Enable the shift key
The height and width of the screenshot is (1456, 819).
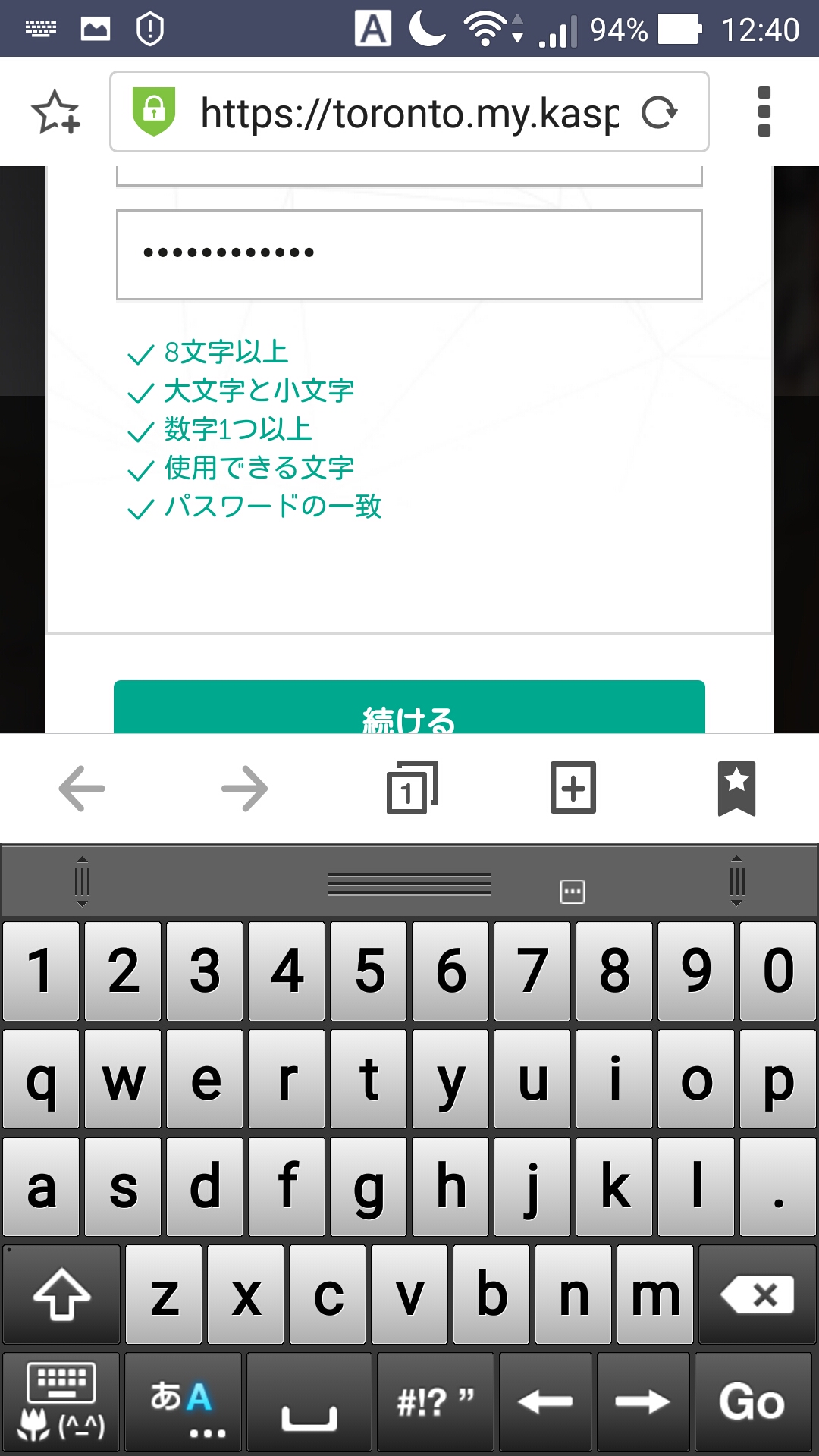point(61,1295)
